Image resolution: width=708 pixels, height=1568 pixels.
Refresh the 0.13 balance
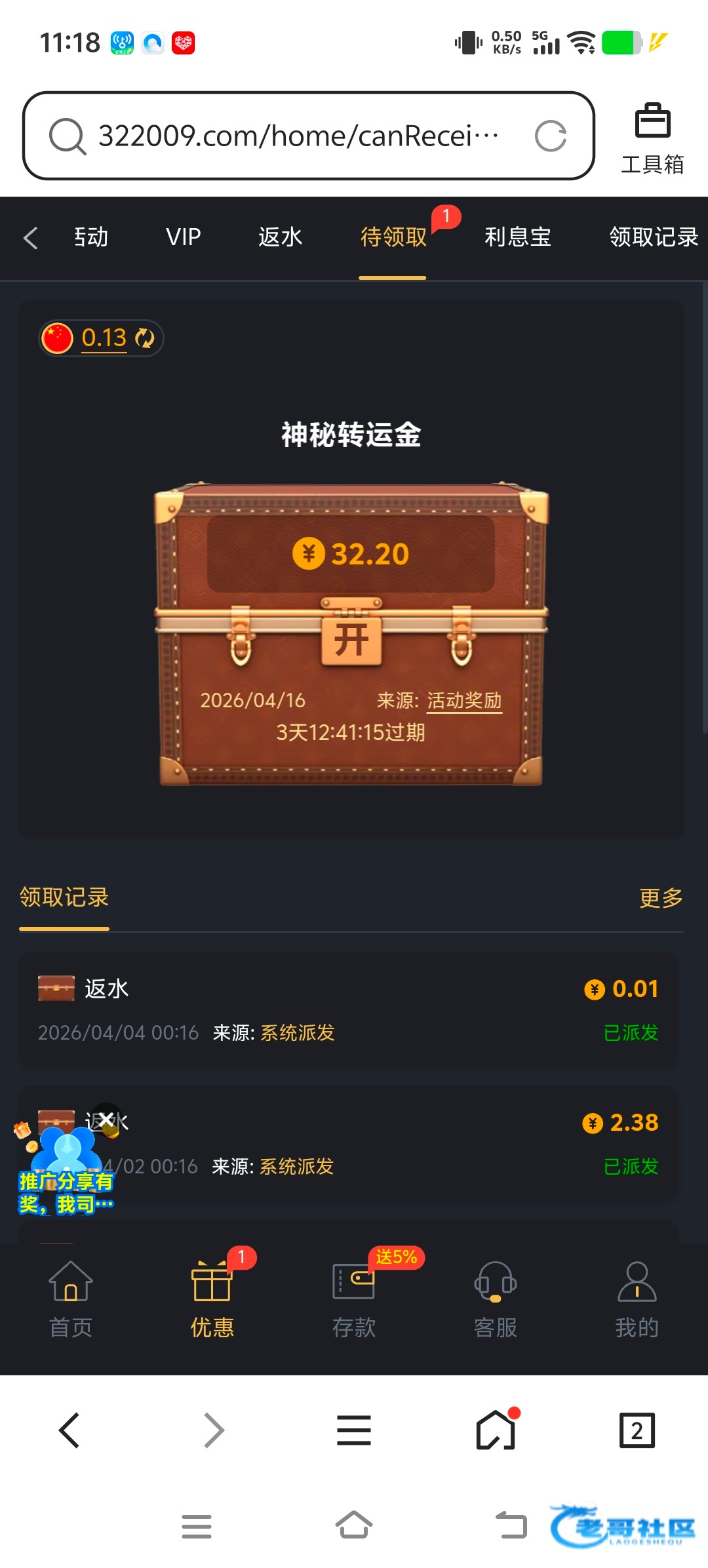coord(144,338)
